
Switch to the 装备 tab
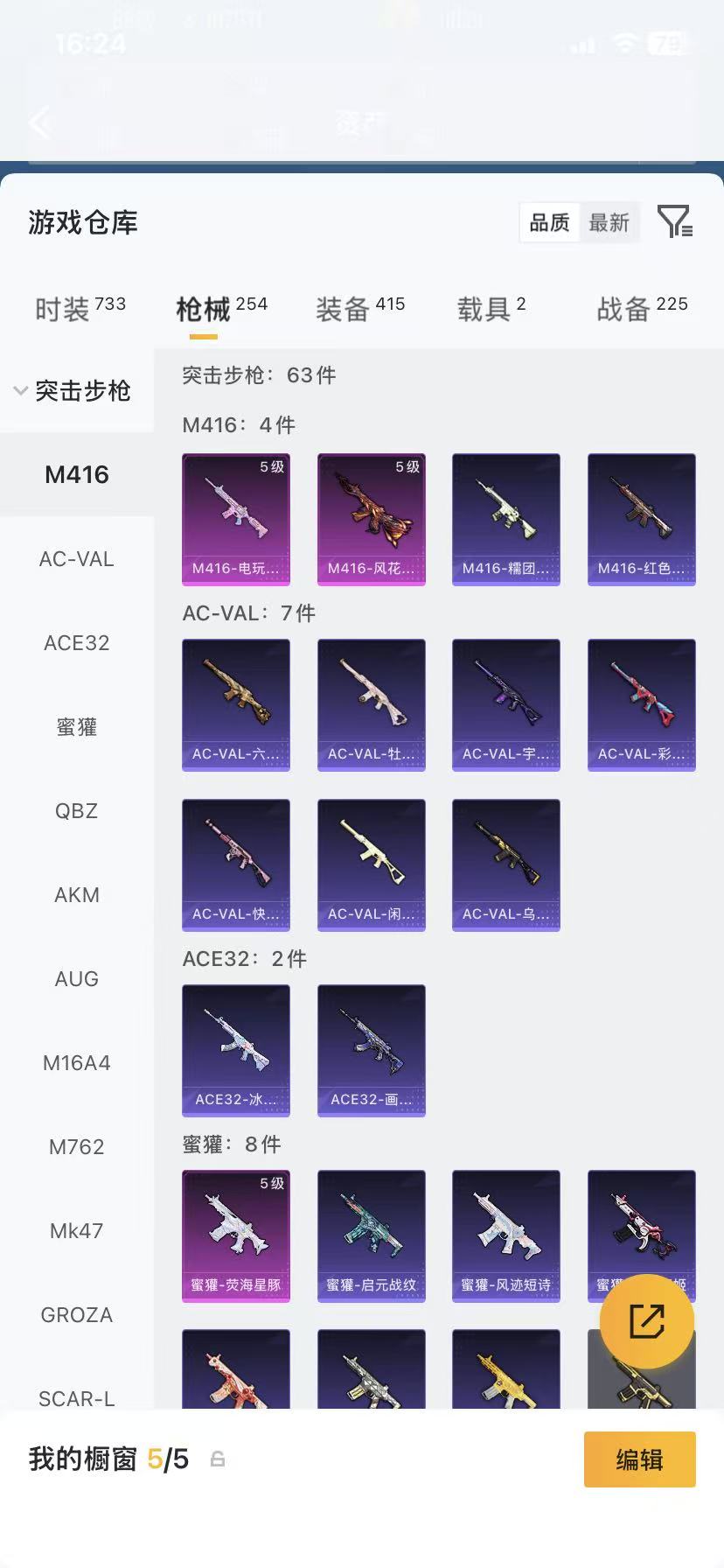coord(359,308)
